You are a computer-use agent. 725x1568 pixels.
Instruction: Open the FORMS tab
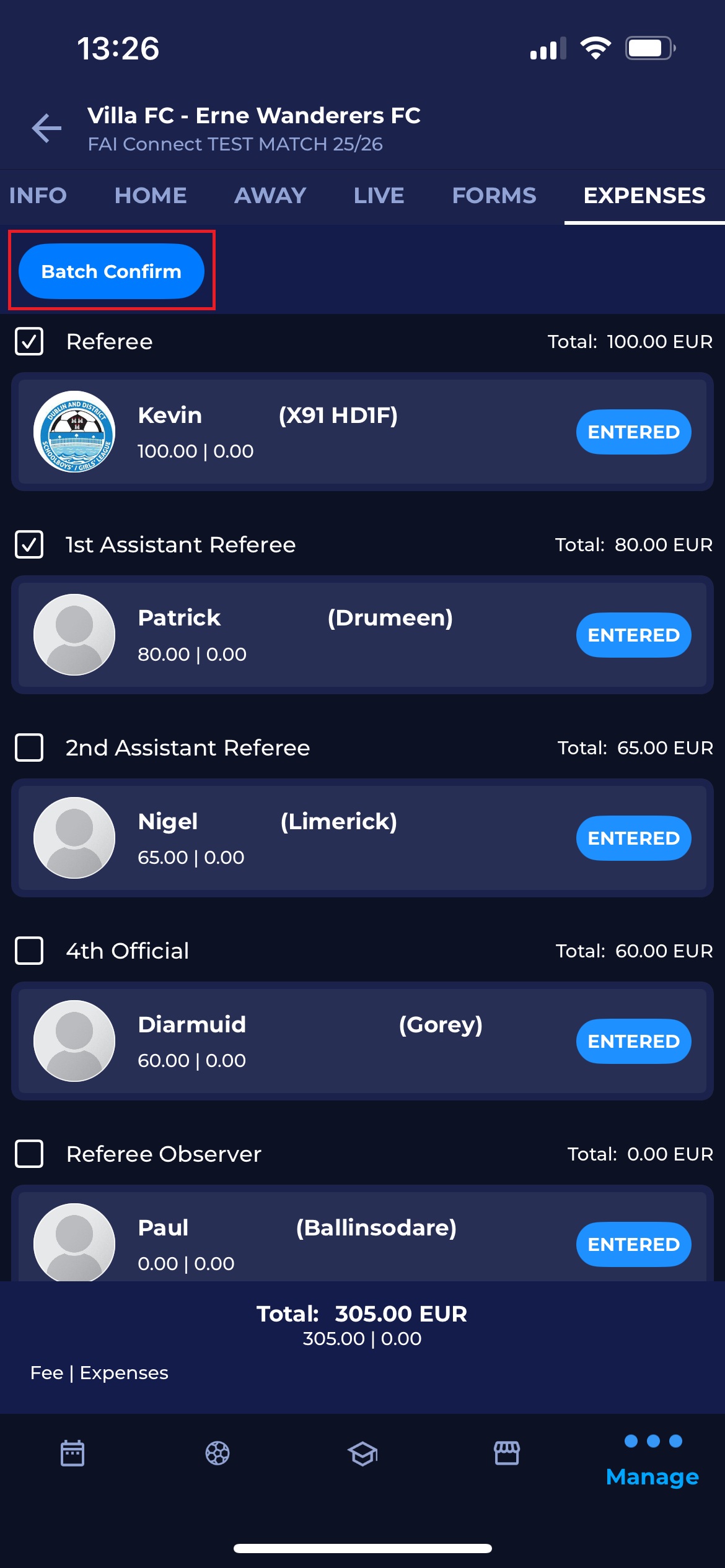[494, 196]
